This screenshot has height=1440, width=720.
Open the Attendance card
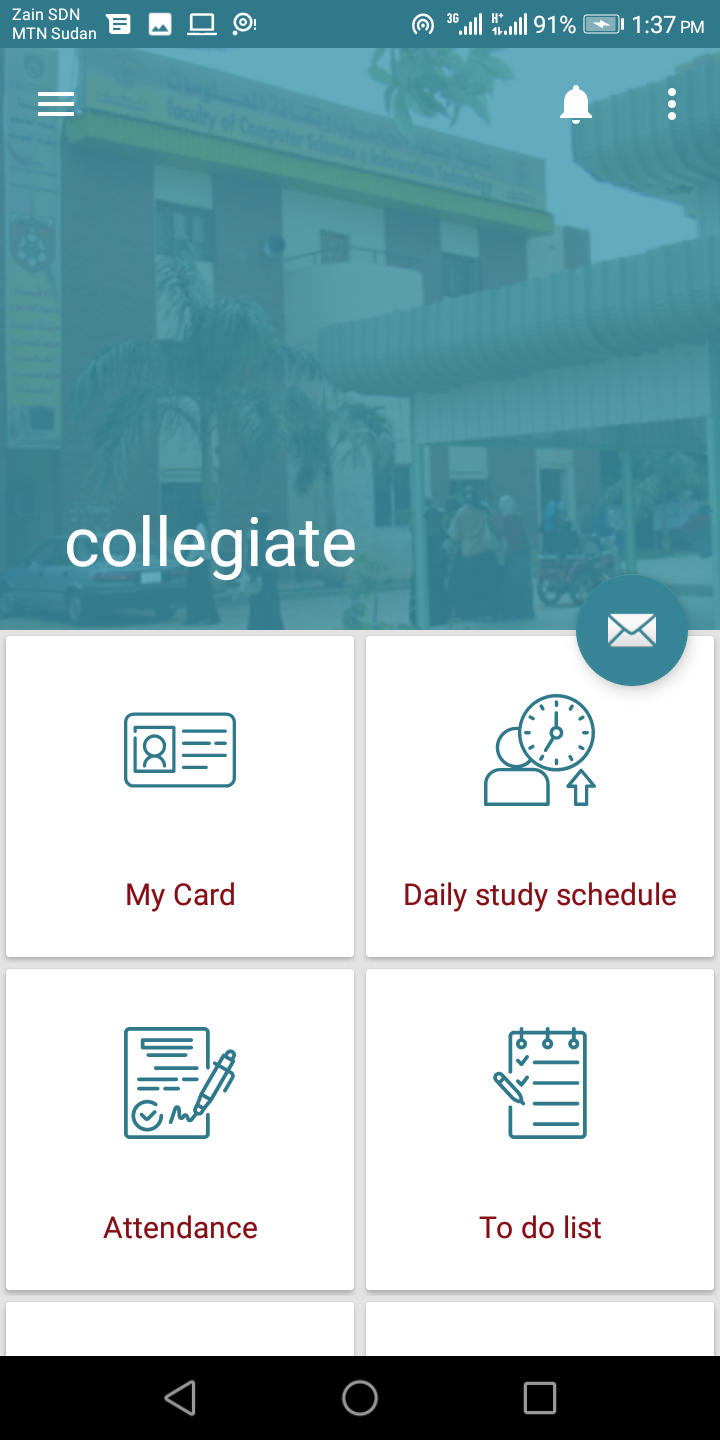tap(180, 1129)
